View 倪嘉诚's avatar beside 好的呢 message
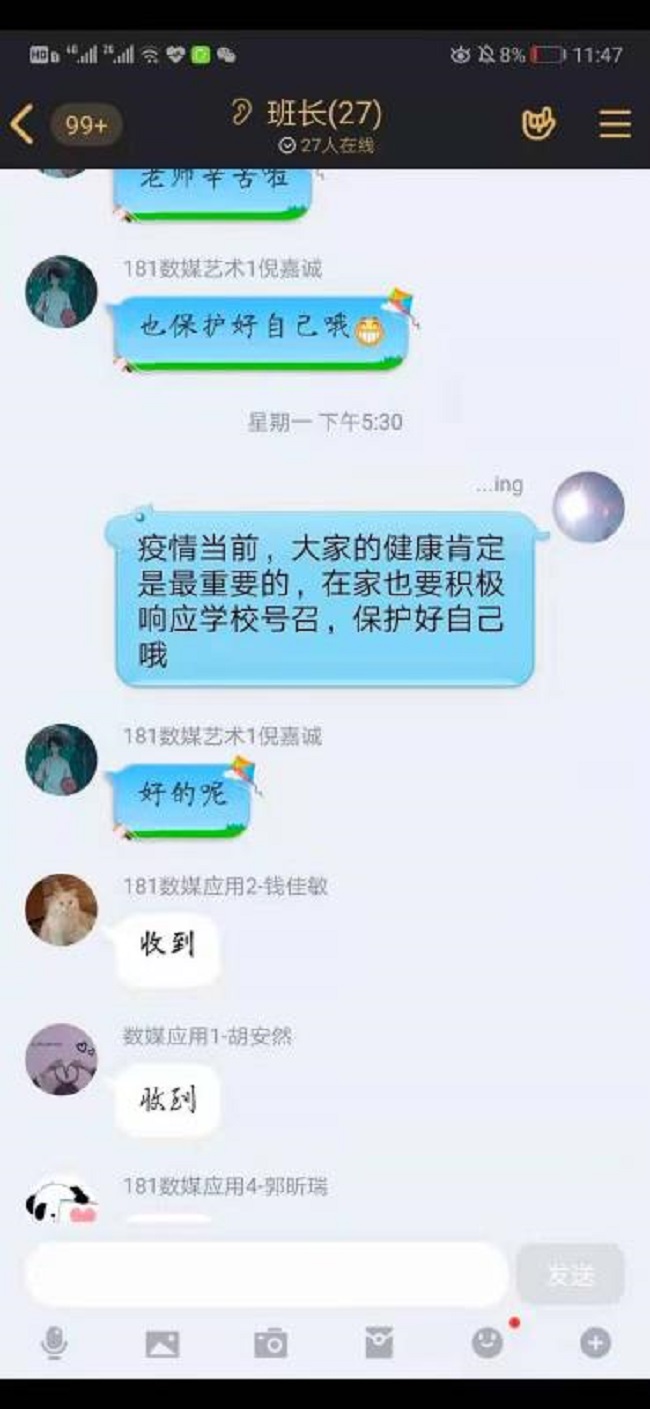 (61, 760)
